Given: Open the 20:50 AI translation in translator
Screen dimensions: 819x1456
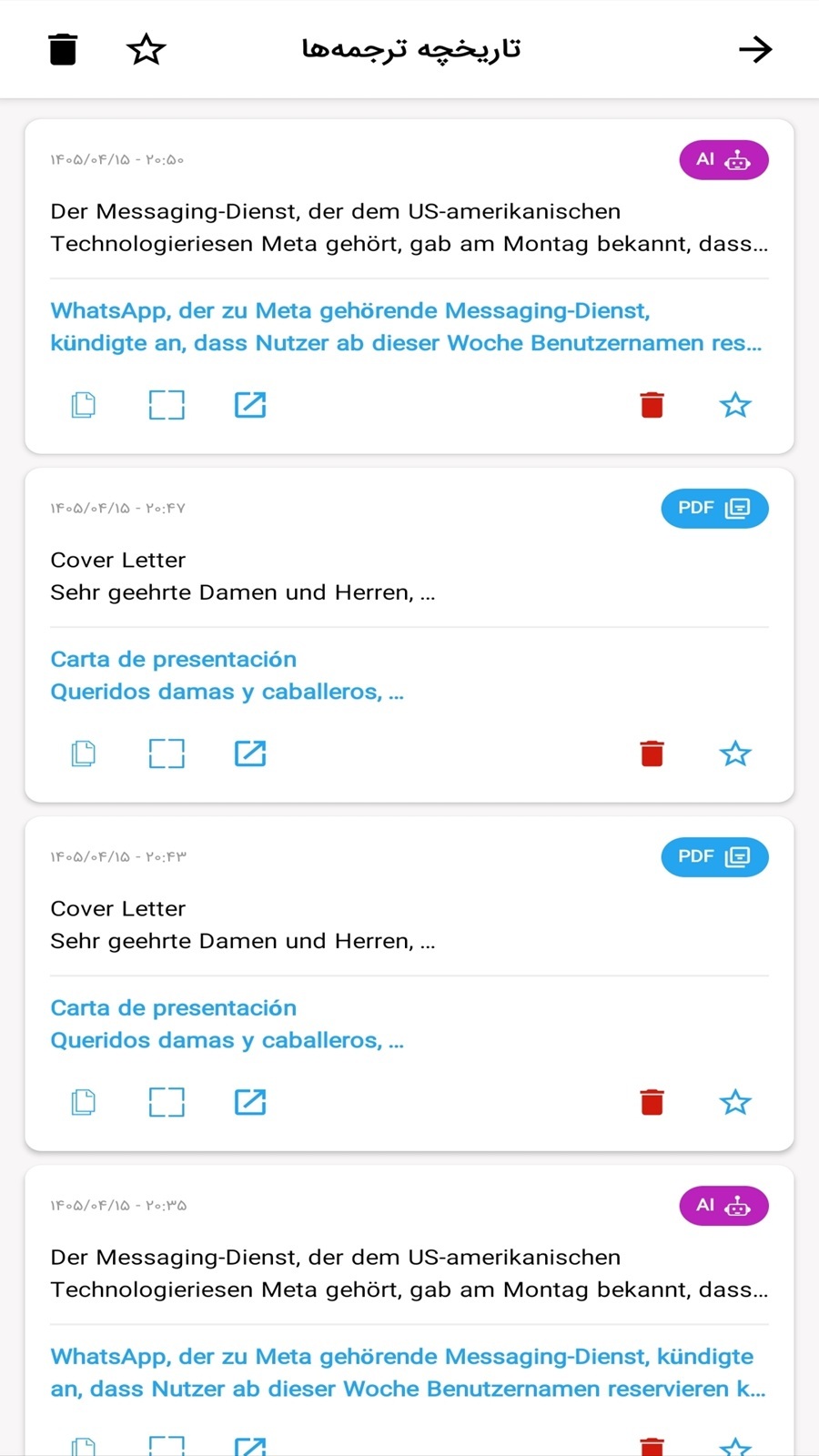Looking at the screenshot, I should [250, 405].
